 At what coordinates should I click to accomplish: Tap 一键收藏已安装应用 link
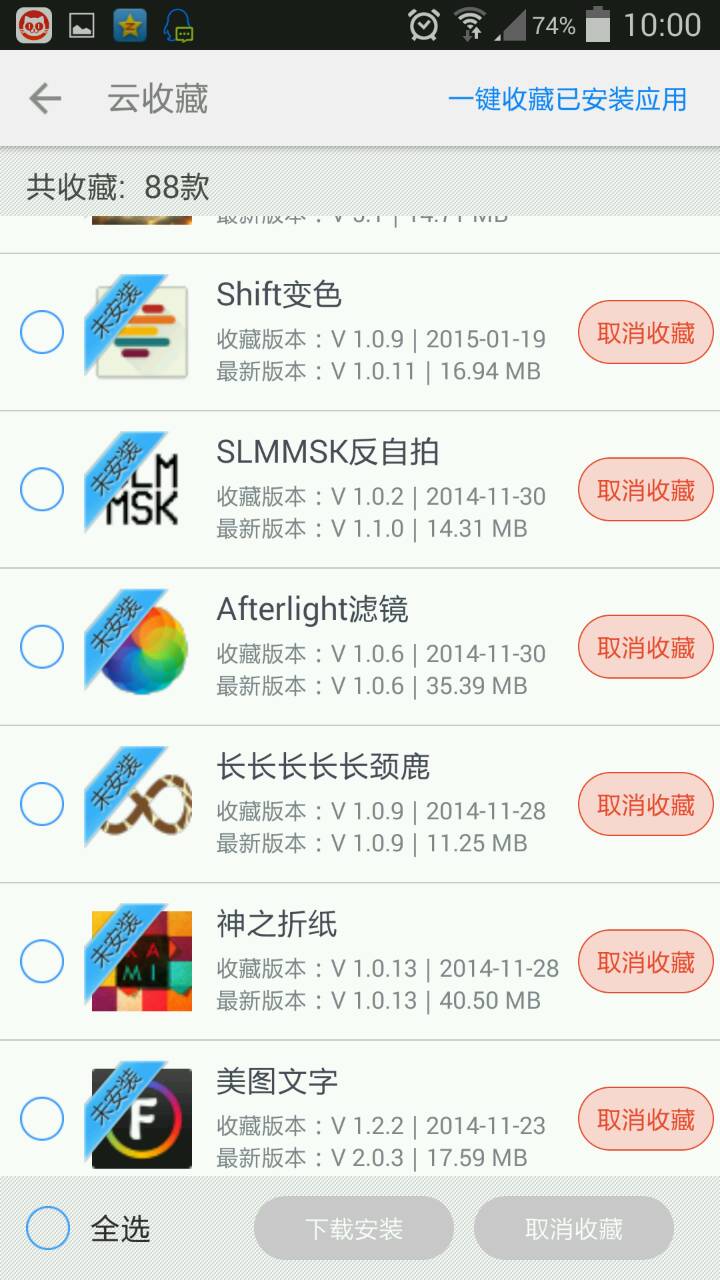(x=567, y=100)
